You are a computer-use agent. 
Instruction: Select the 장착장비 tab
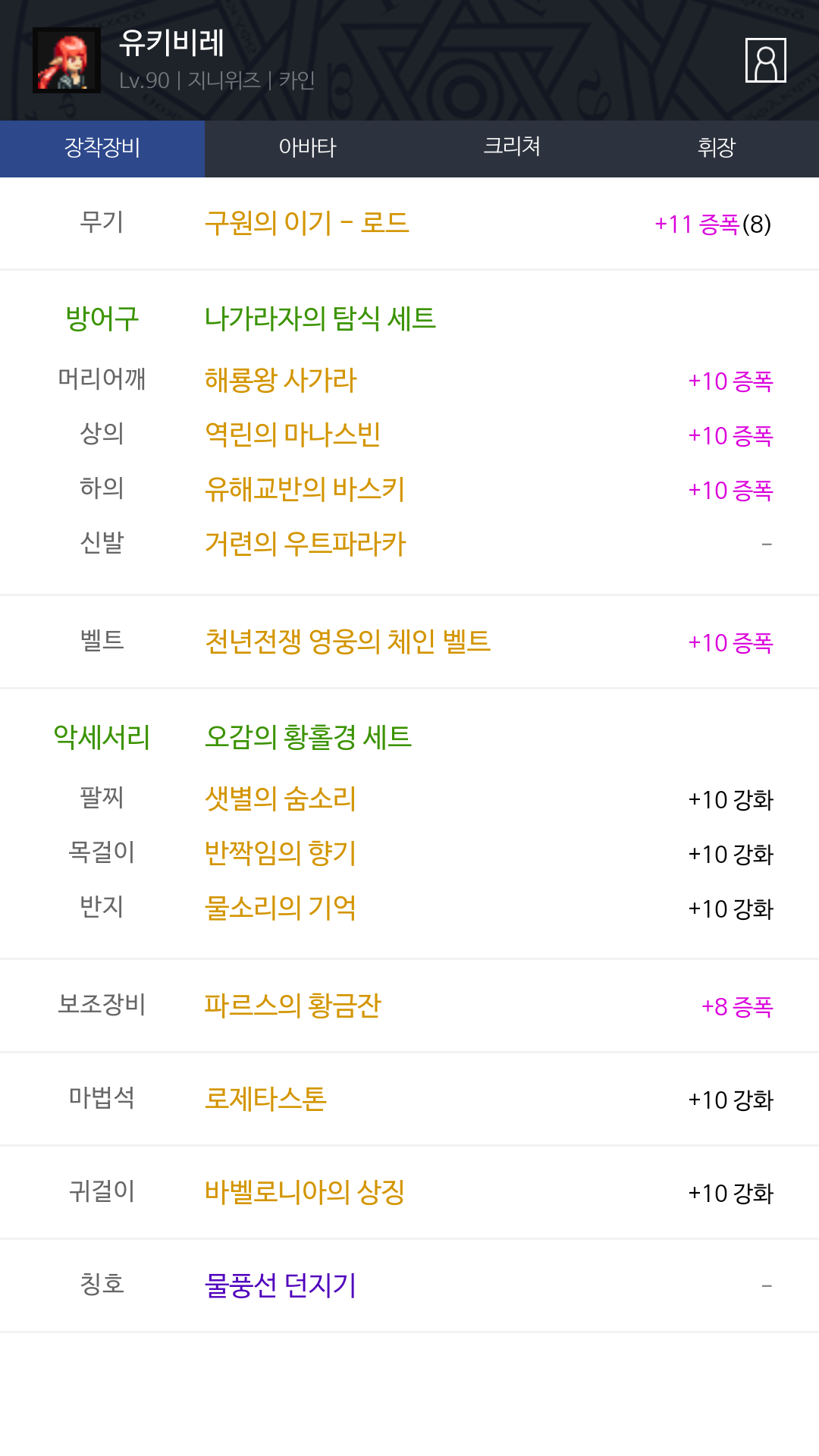point(102,148)
